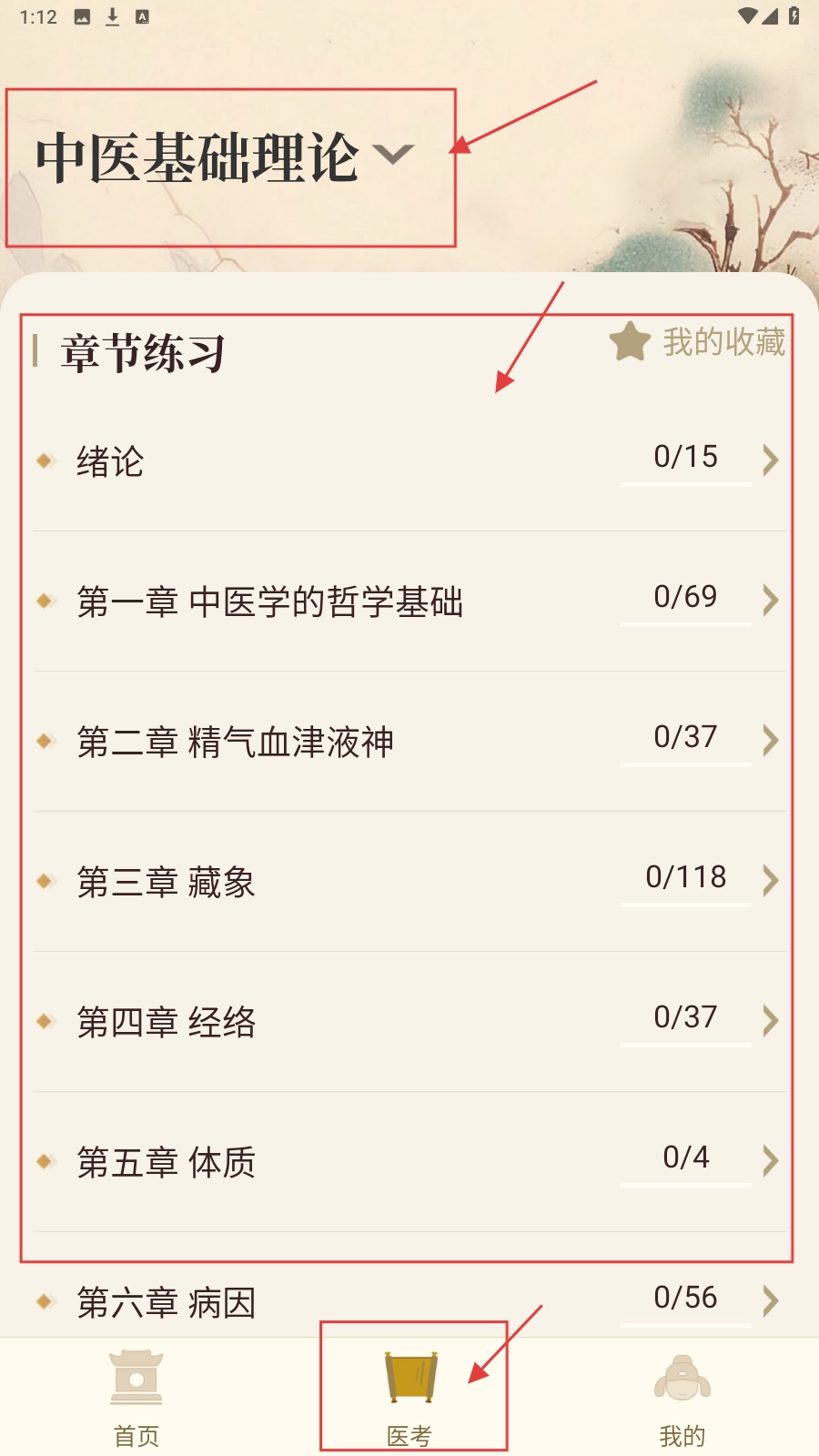Open the 绪论 chapter practice
This screenshot has height=1456, width=819.
(x=409, y=461)
